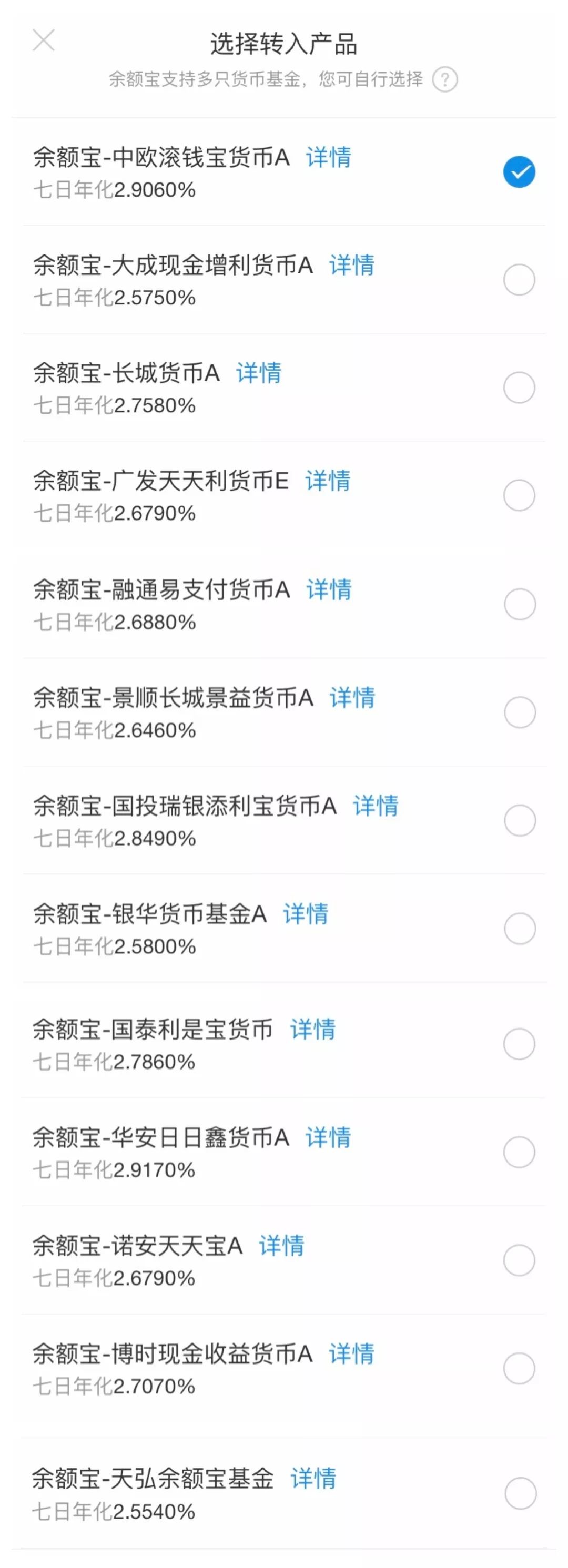This screenshot has height=1568, width=568.
Task: Select 景顺长城景益货币A fund option
Action: click(x=519, y=712)
